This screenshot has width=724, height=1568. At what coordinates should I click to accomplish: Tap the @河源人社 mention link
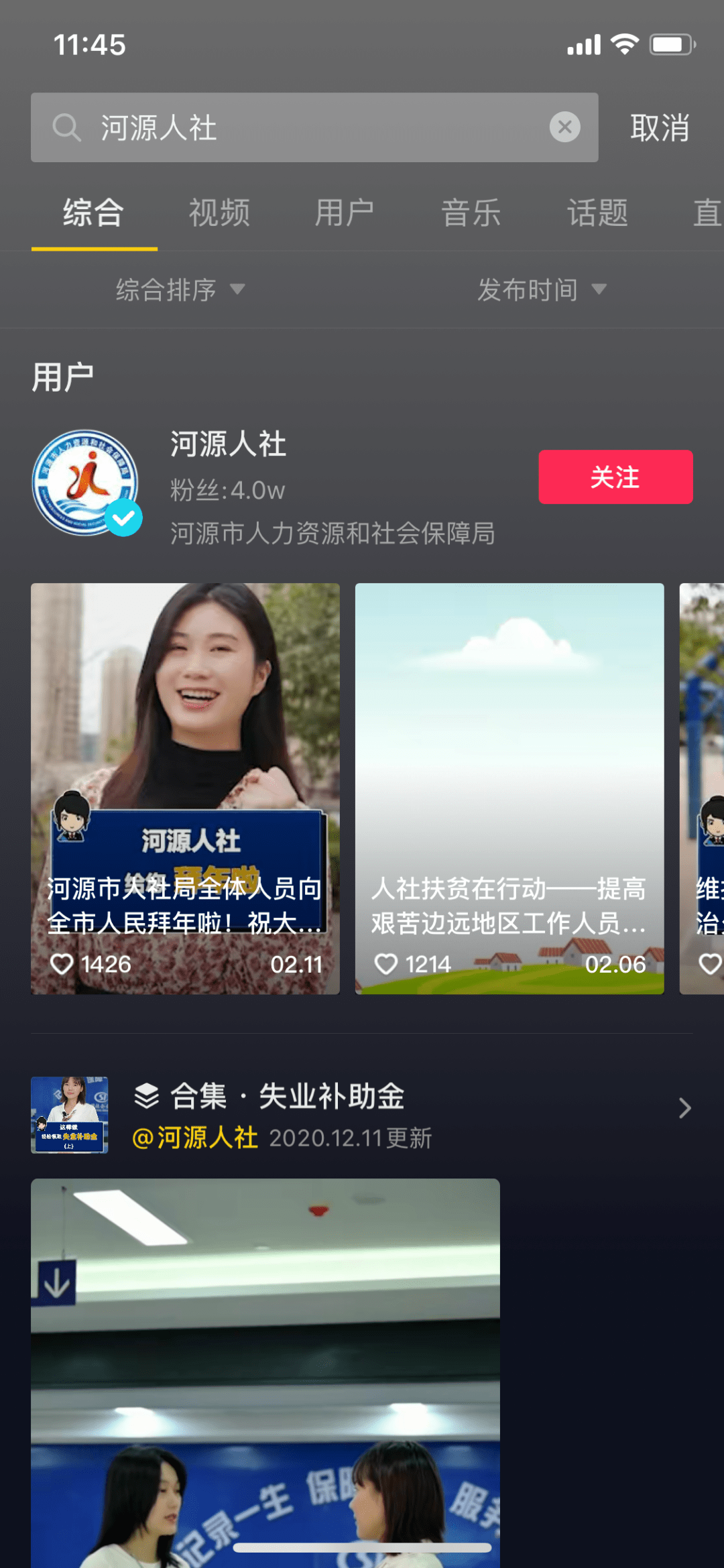(195, 1138)
